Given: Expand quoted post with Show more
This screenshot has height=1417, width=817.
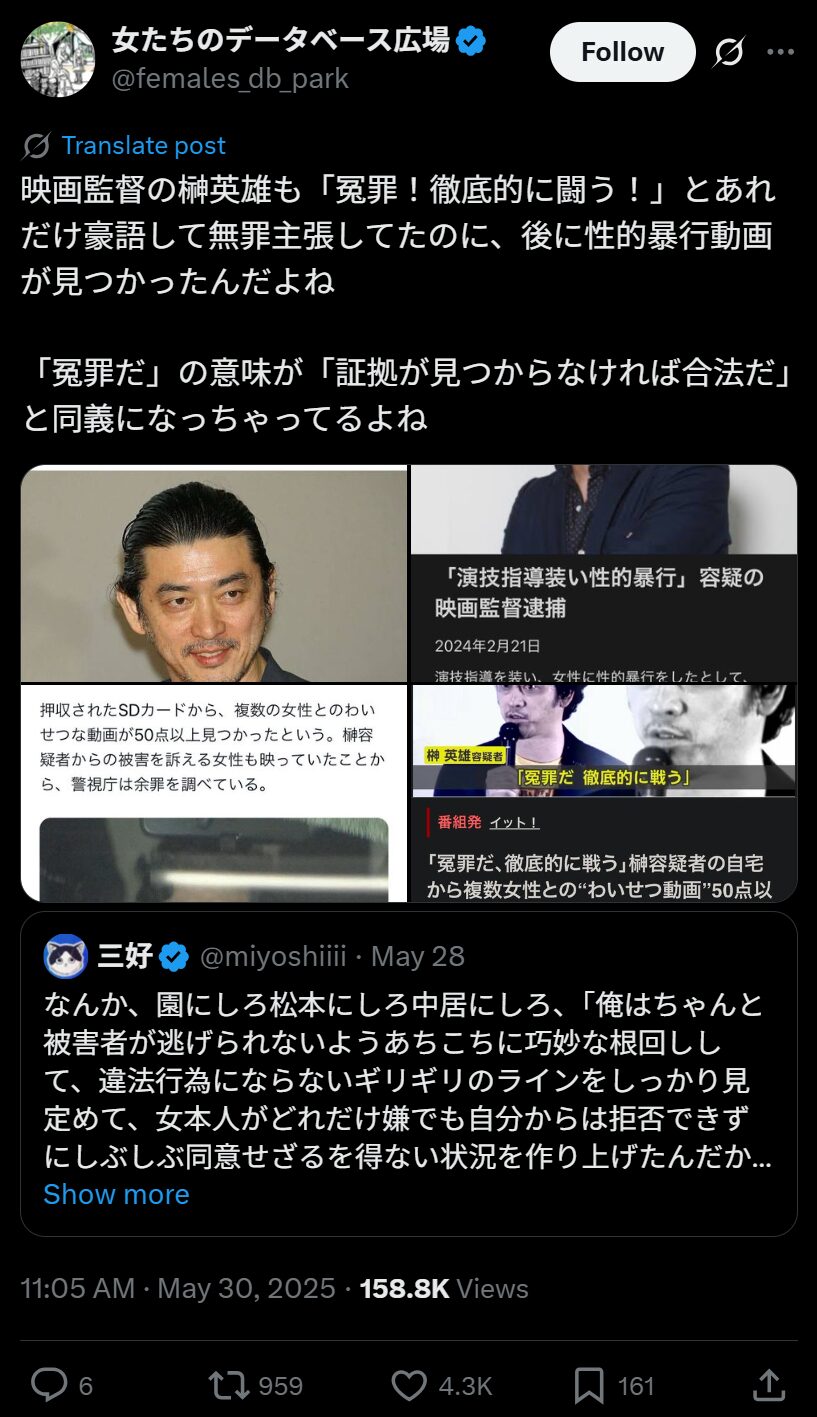Looking at the screenshot, I should [x=116, y=1194].
